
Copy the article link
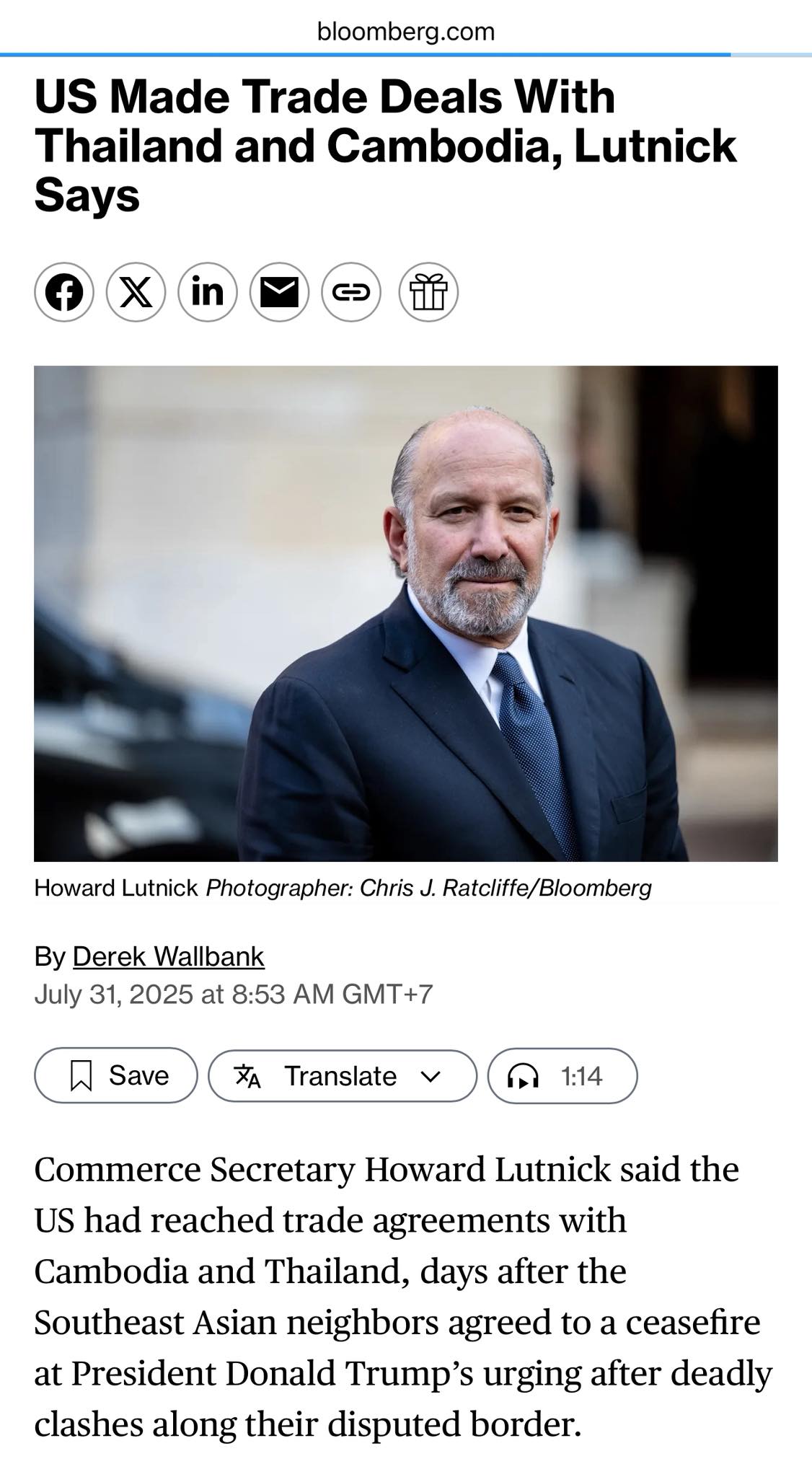coord(351,292)
